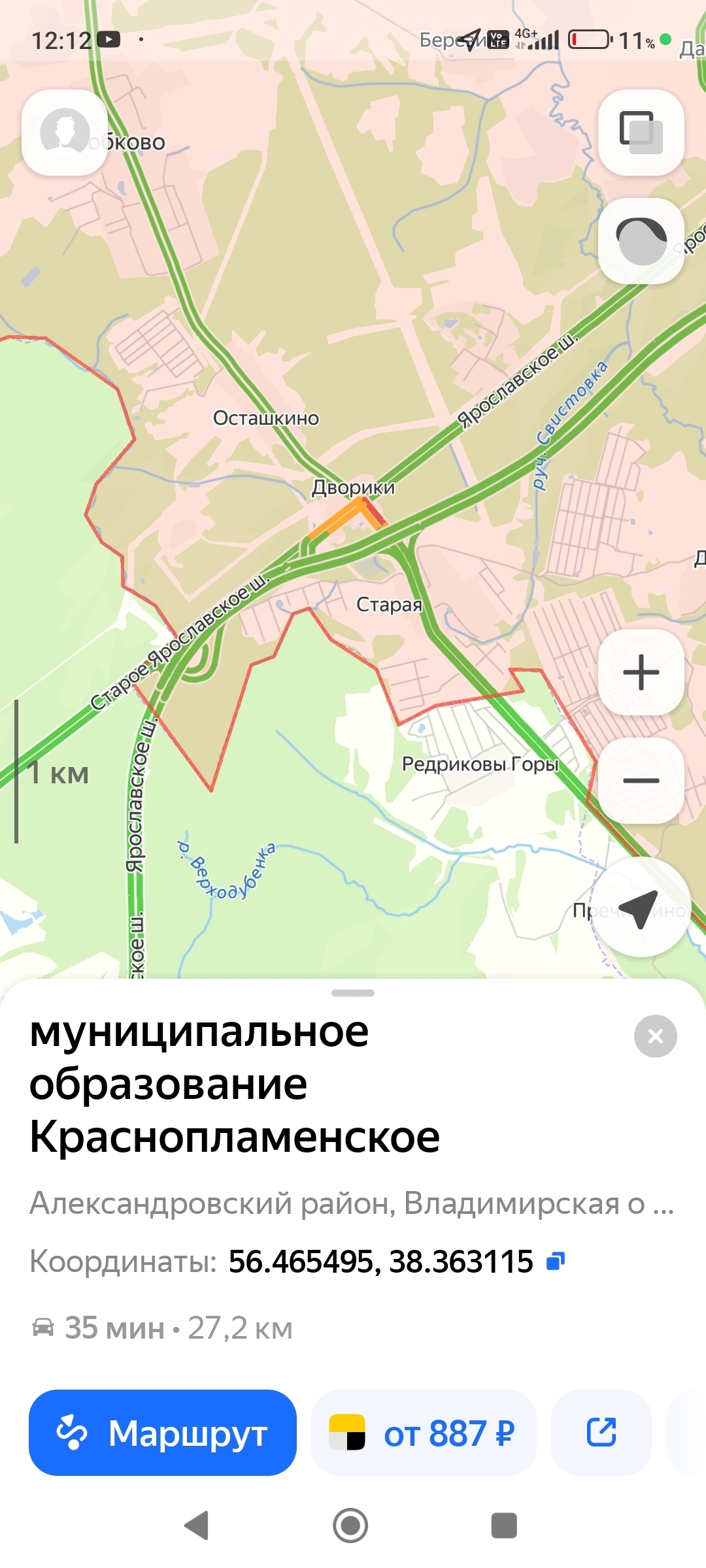Image resolution: width=706 pixels, height=1568 pixels.
Task: Open the system recent apps
Action: click(504, 1526)
